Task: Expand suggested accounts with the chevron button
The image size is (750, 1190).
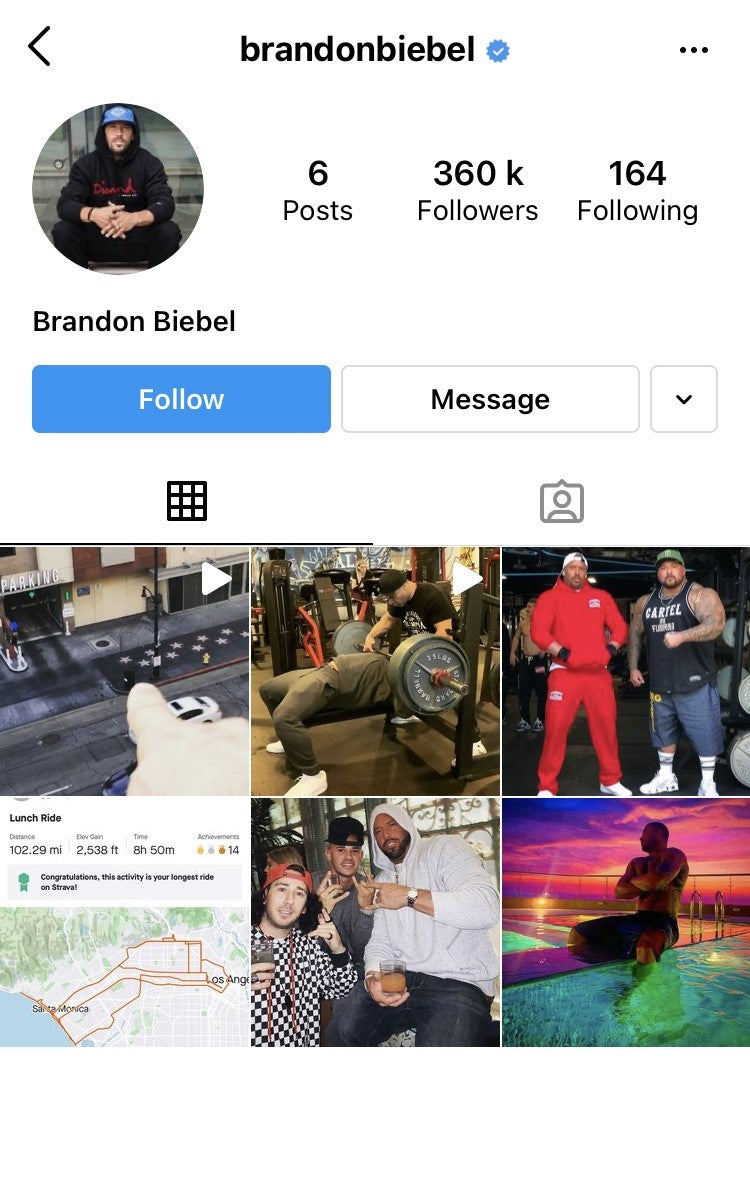Action: (x=684, y=399)
